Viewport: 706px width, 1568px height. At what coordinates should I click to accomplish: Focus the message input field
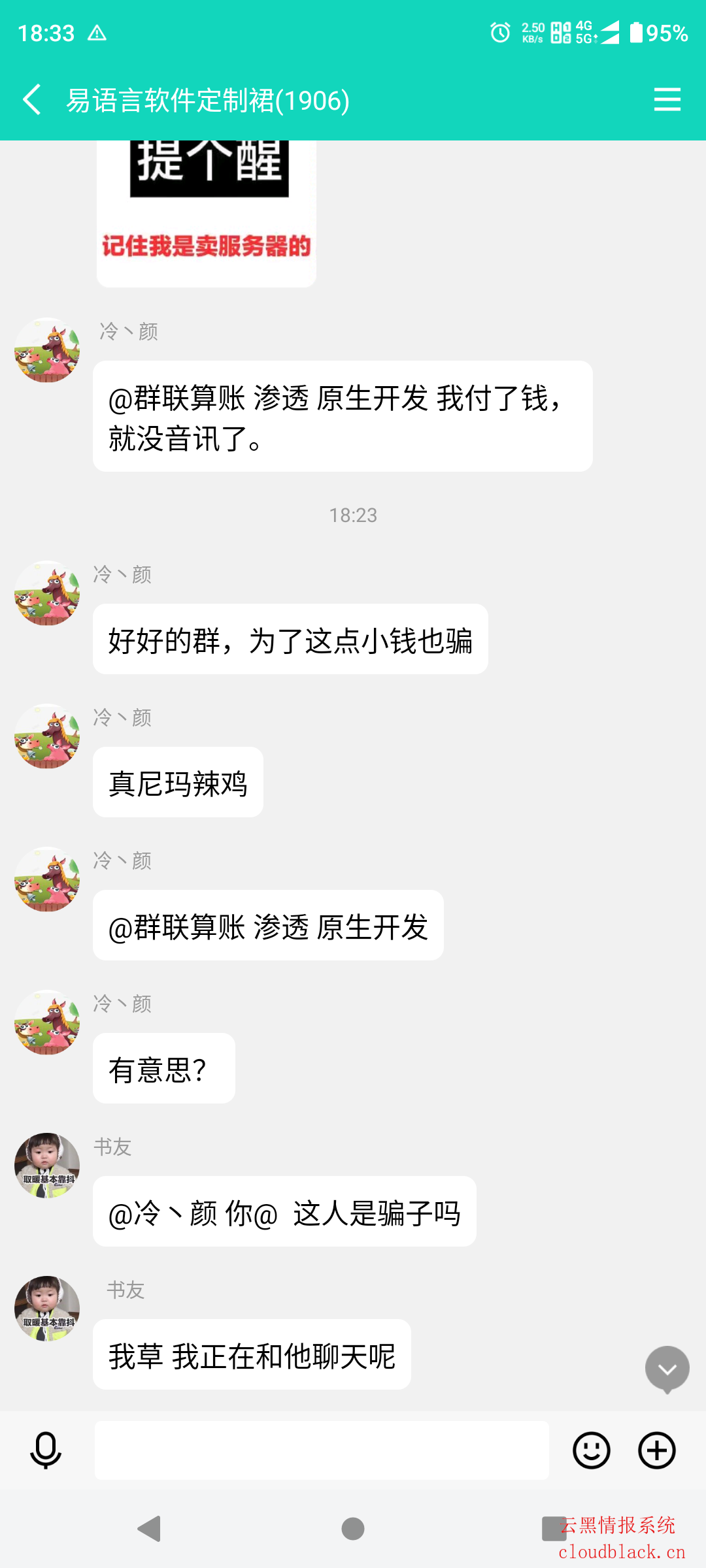point(322,1450)
